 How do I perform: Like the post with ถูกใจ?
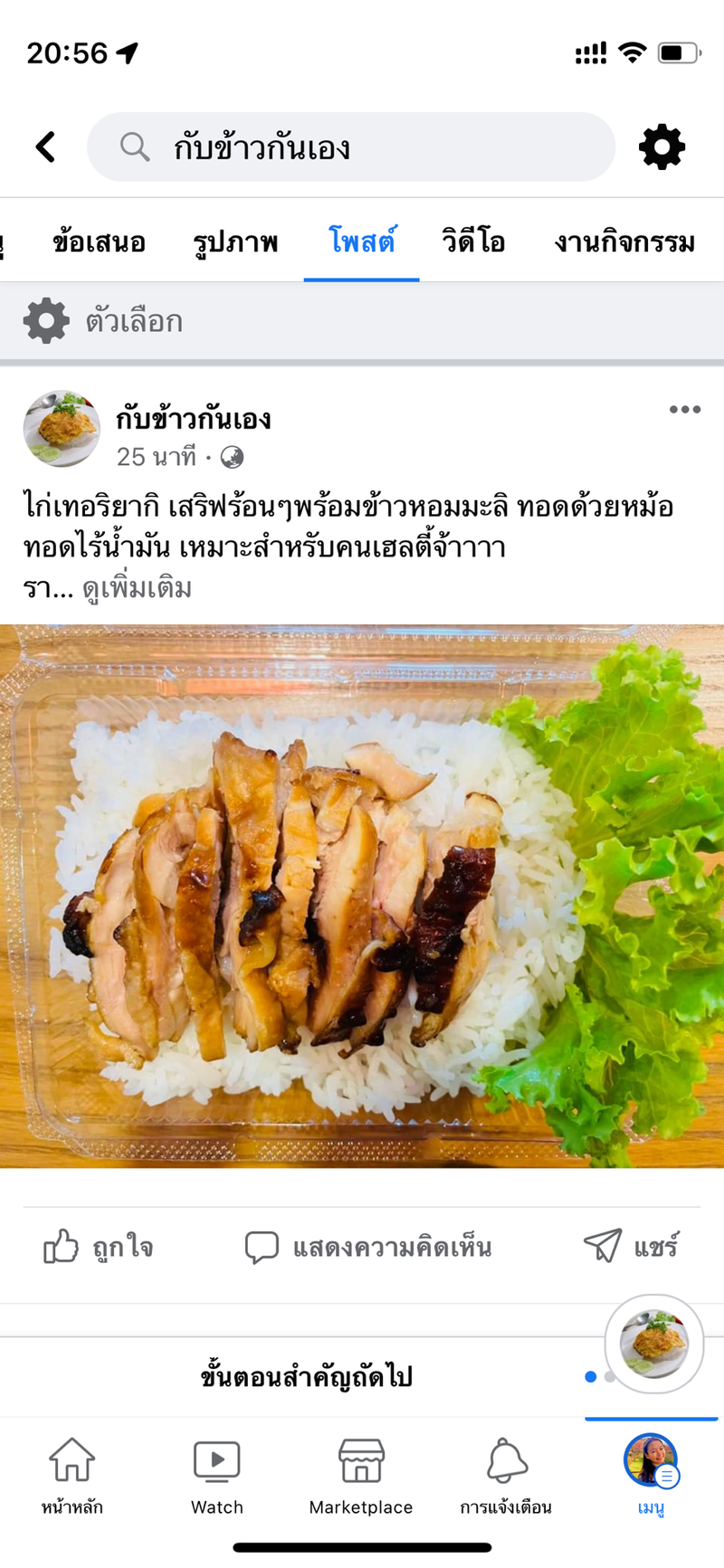[99, 1247]
